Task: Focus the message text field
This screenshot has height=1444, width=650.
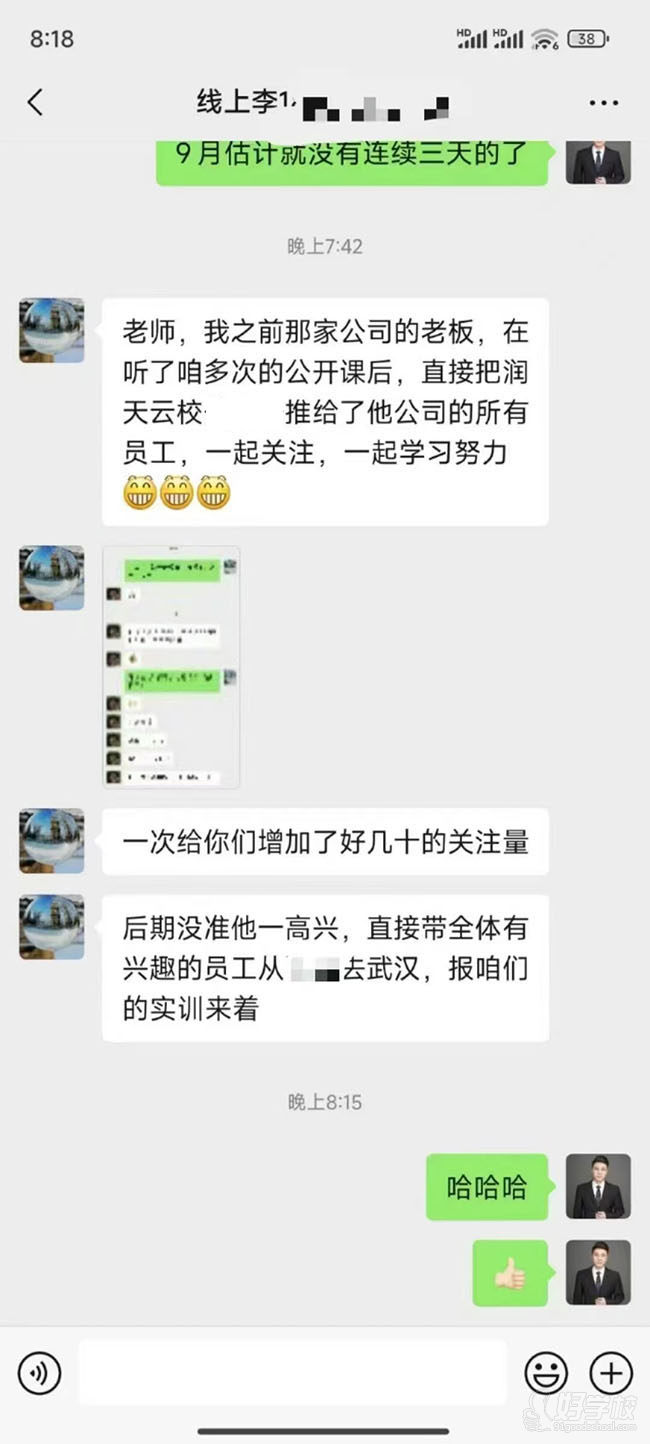Action: [x=292, y=1372]
